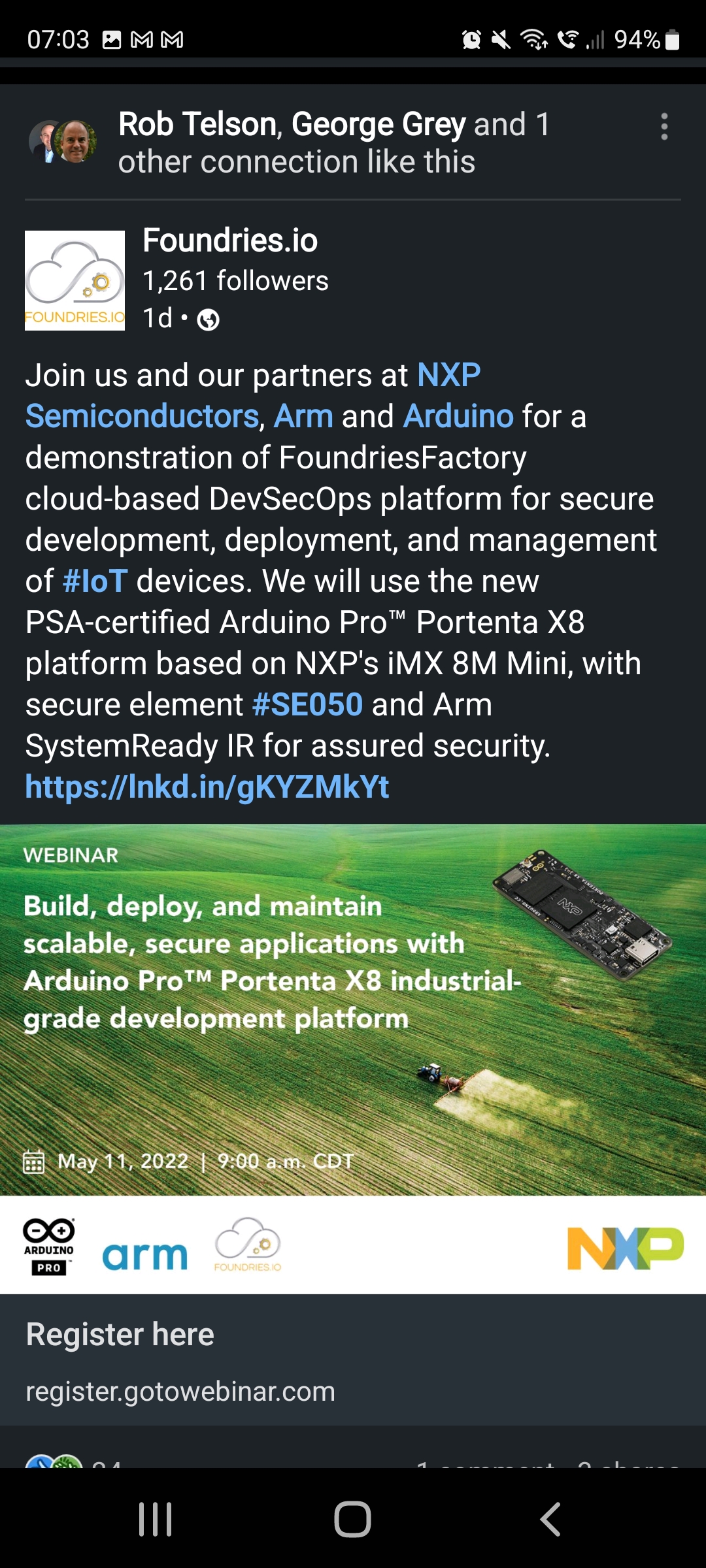Tap the Foundries.io logo avatar
The image size is (706, 1568).
75,280
